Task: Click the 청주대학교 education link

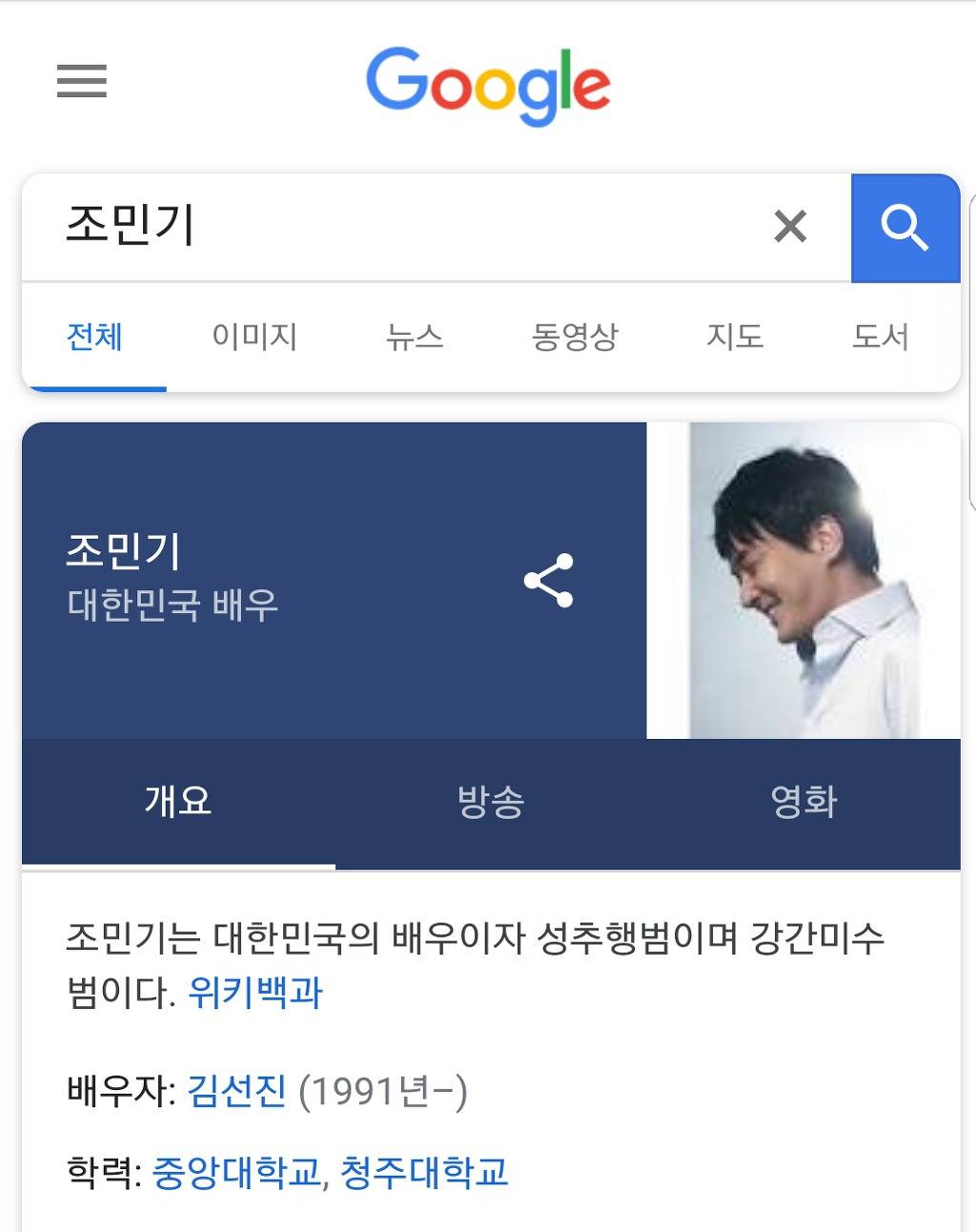Action: pyautogui.click(x=423, y=1176)
